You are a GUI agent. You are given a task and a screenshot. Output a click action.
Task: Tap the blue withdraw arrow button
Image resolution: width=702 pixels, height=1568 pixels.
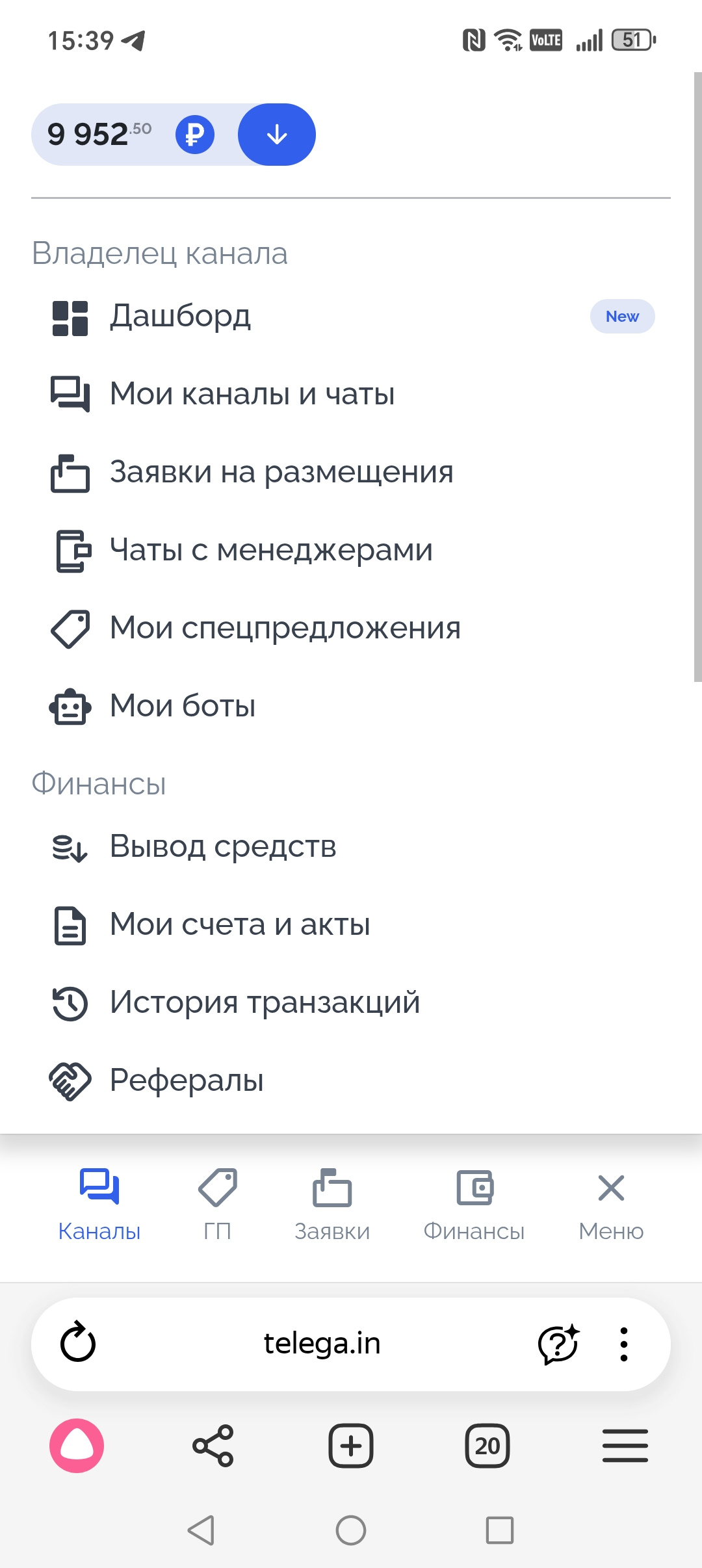click(x=277, y=135)
